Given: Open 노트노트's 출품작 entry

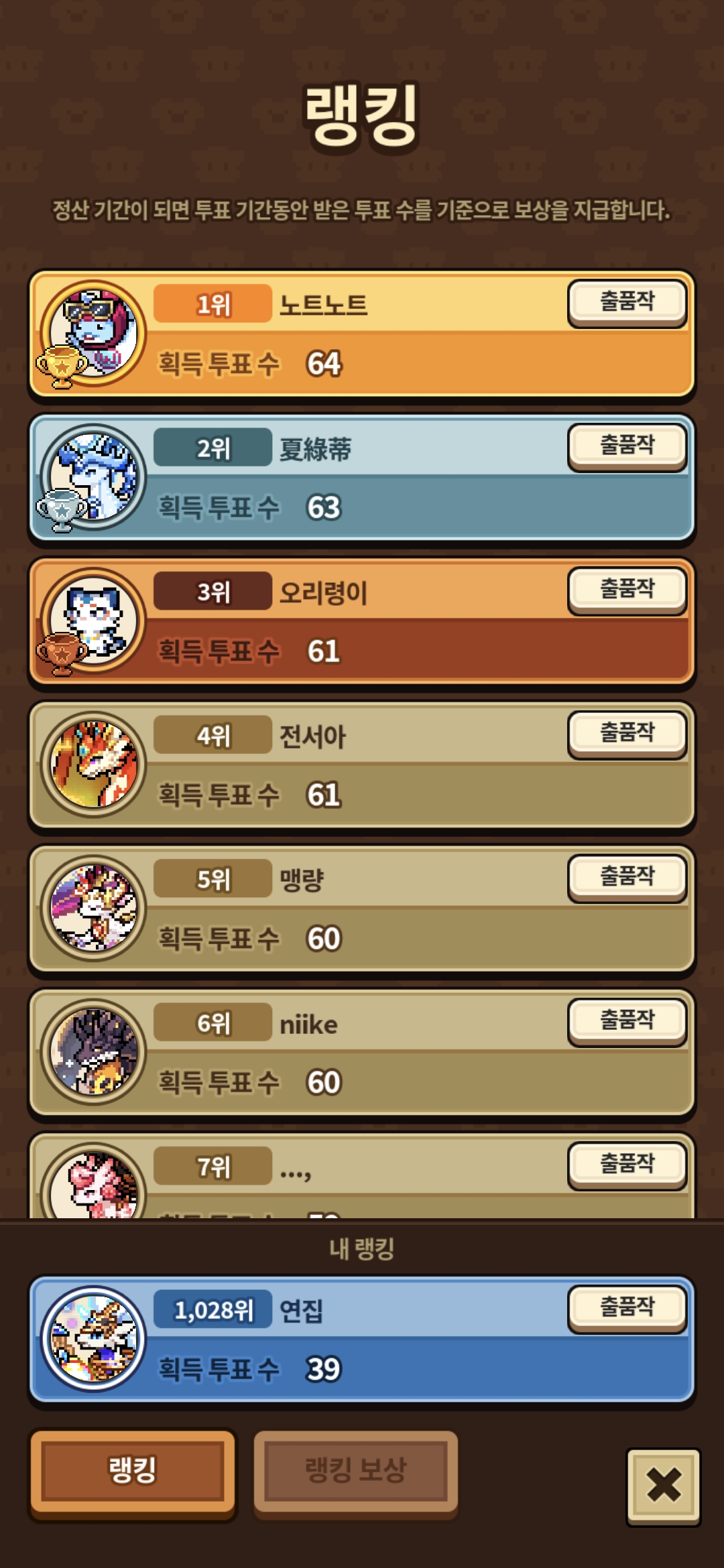Looking at the screenshot, I should tap(627, 302).
